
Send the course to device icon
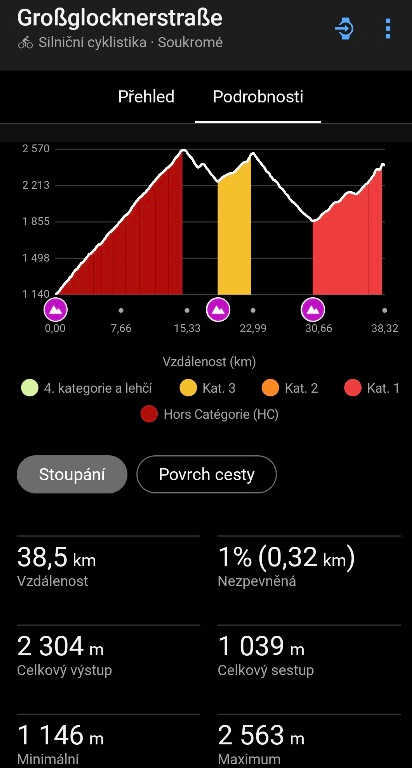pyautogui.click(x=344, y=29)
